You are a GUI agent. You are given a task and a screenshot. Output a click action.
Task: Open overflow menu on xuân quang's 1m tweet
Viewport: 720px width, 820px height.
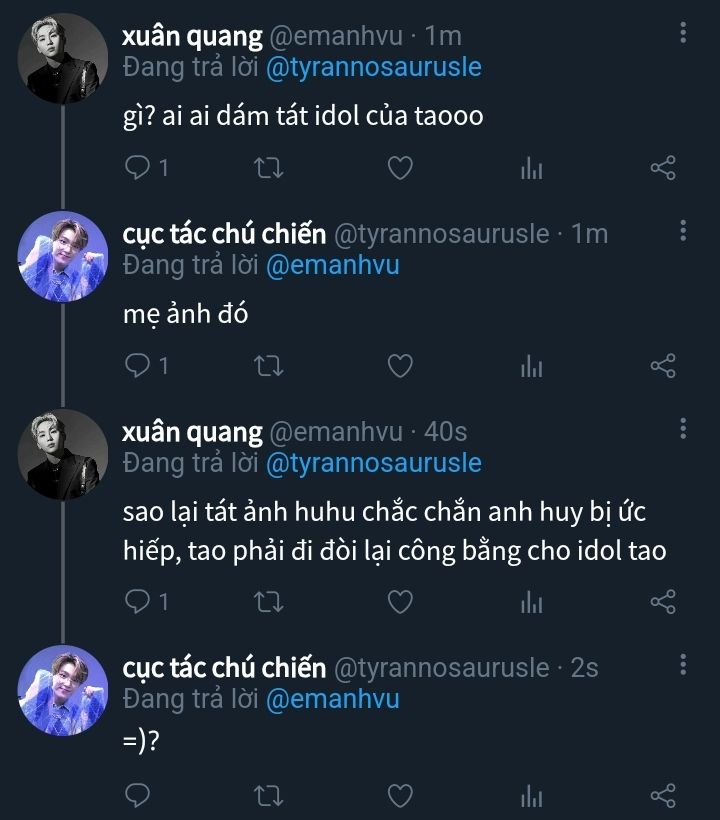tap(683, 33)
